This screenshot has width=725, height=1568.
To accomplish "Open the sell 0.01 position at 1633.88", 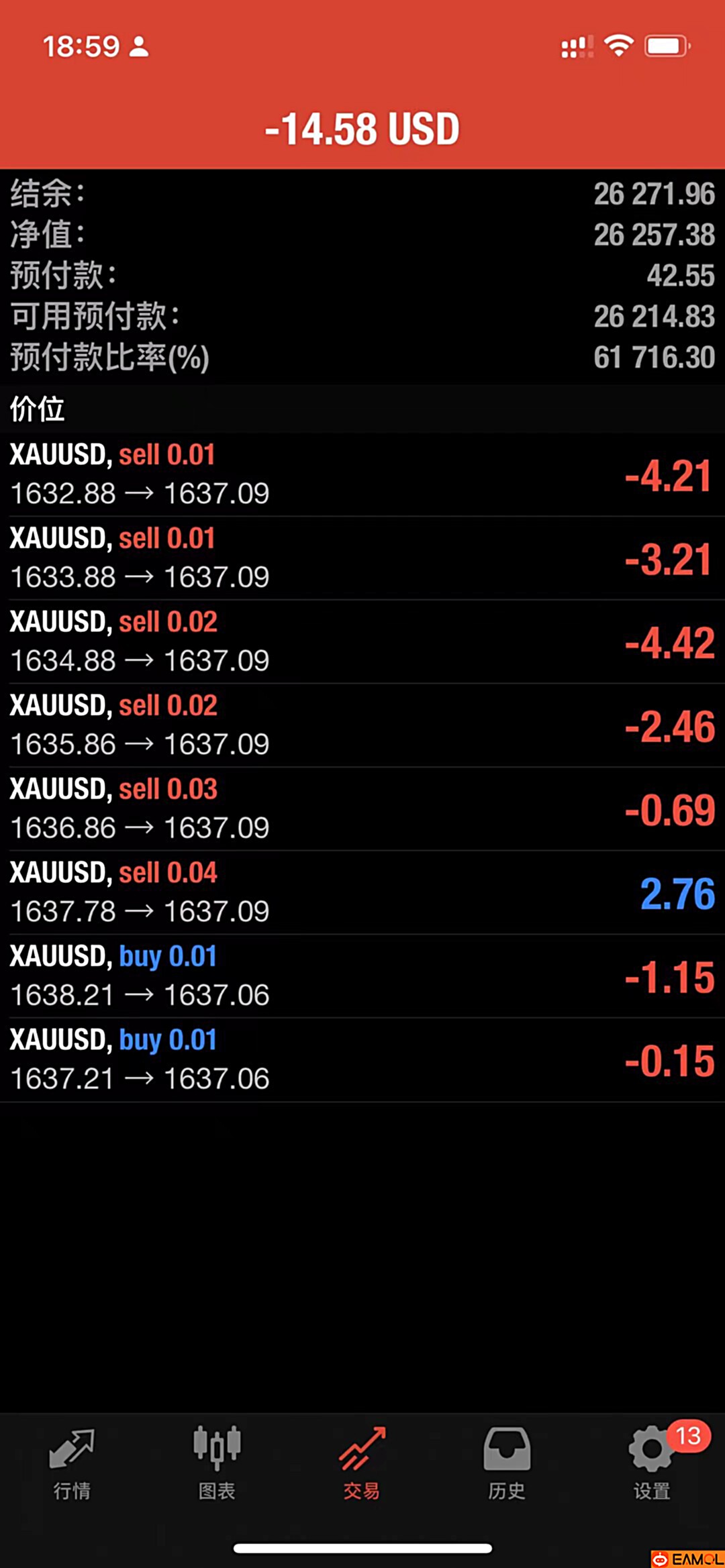I will [362, 558].
